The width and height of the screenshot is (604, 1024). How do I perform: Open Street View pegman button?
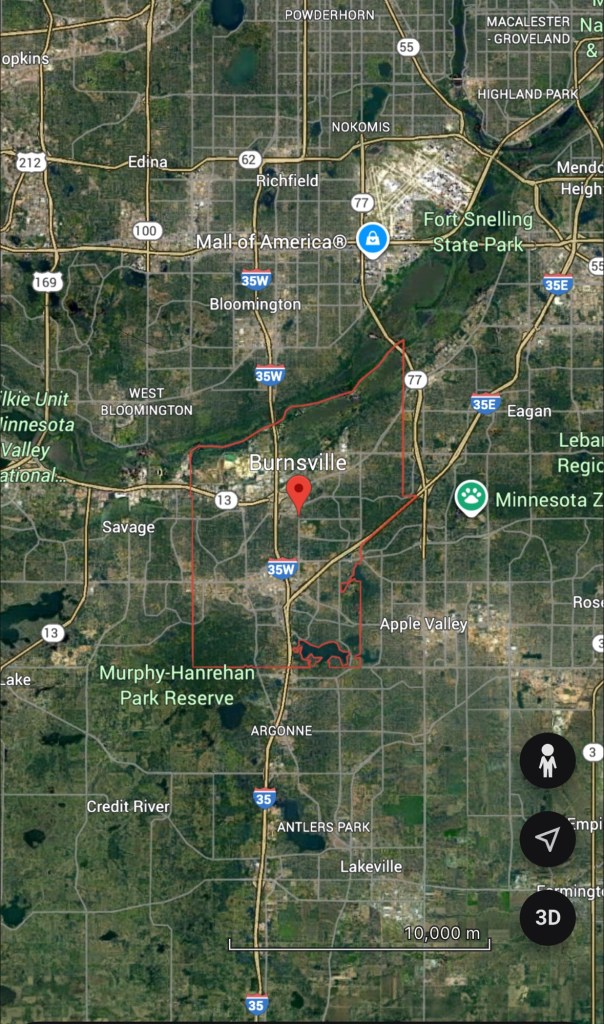click(547, 761)
